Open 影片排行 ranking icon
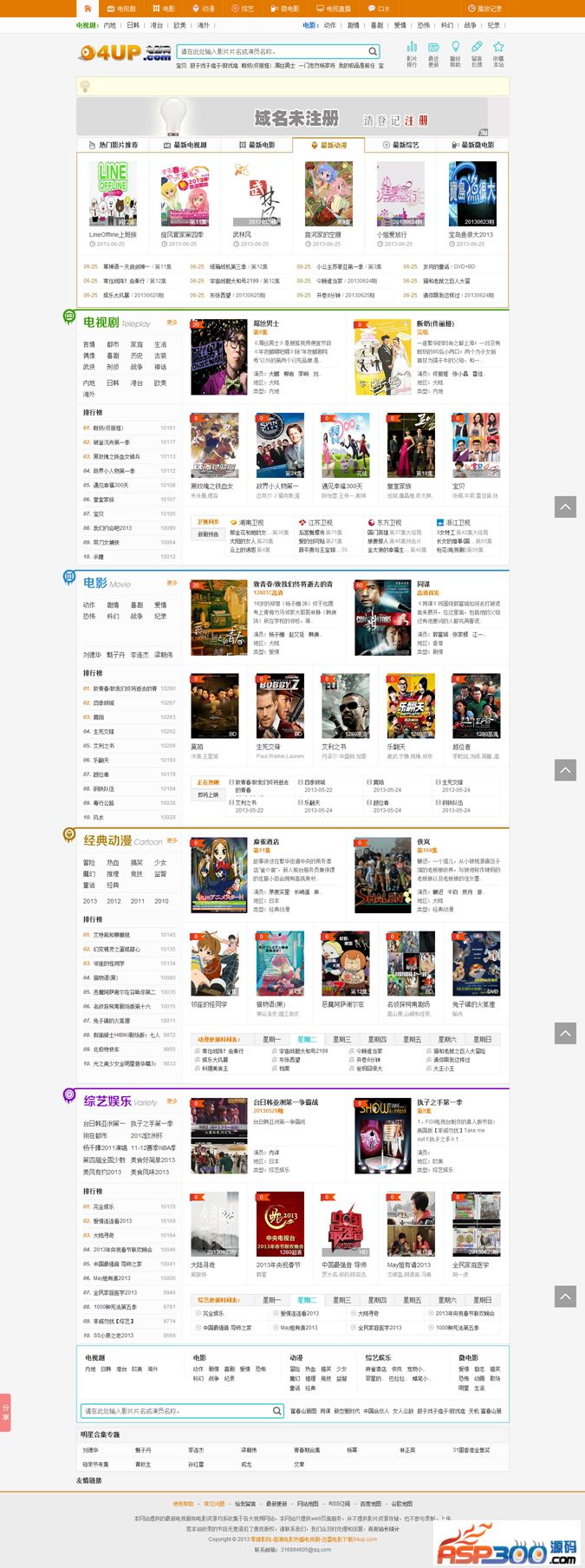585x1568 pixels. click(x=412, y=54)
